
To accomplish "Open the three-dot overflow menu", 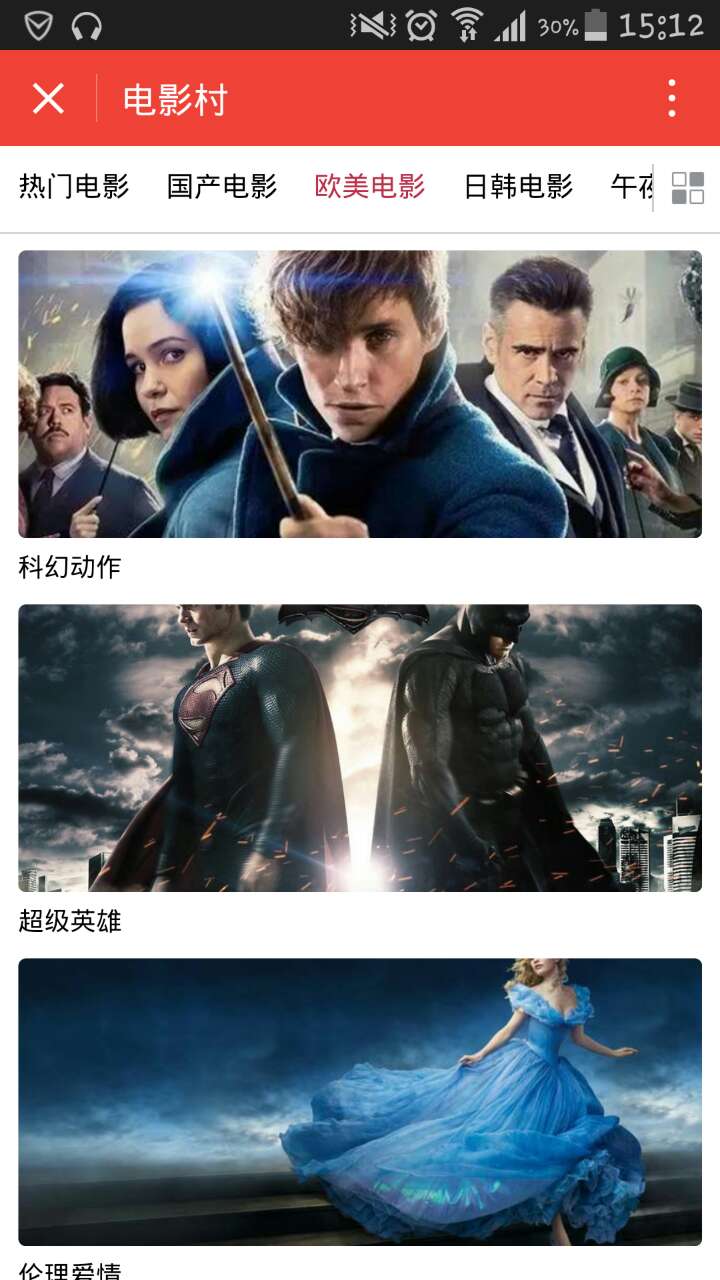I will 672,99.
